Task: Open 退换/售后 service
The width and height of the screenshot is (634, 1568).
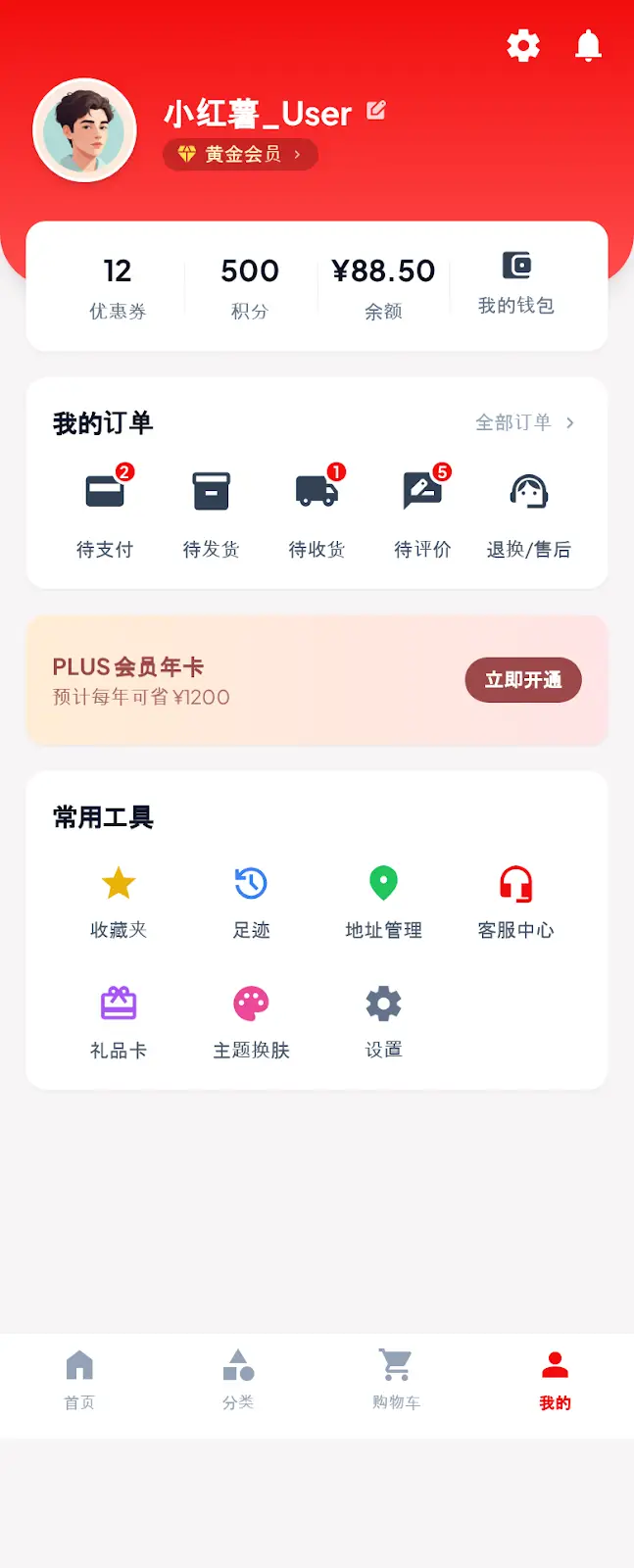Action: [528, 512]
